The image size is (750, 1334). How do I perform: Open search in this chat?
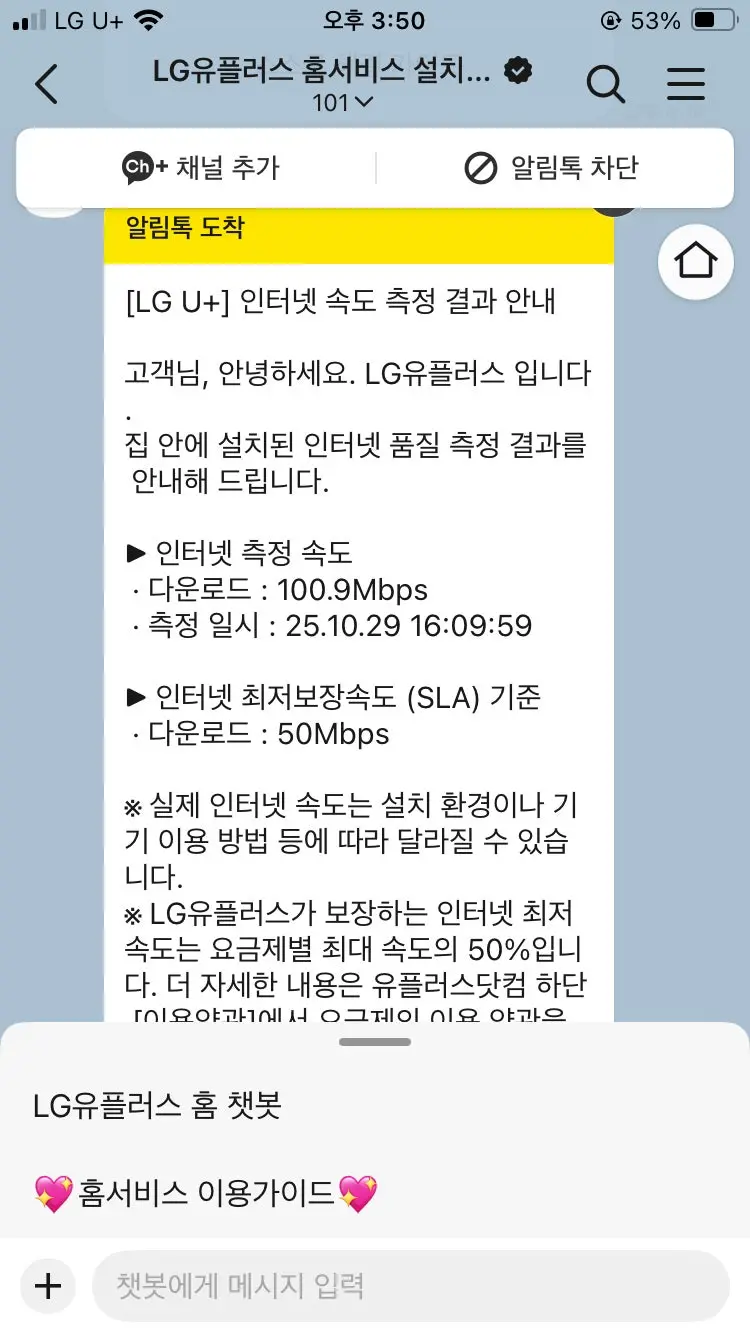tap(605, 85)
